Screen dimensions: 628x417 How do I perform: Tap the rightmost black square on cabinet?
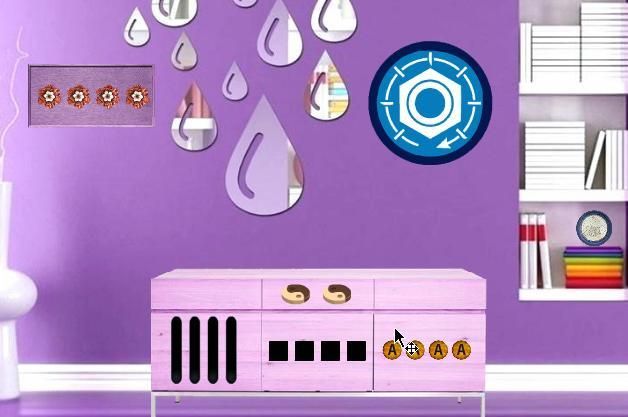[x=356, y=351]
